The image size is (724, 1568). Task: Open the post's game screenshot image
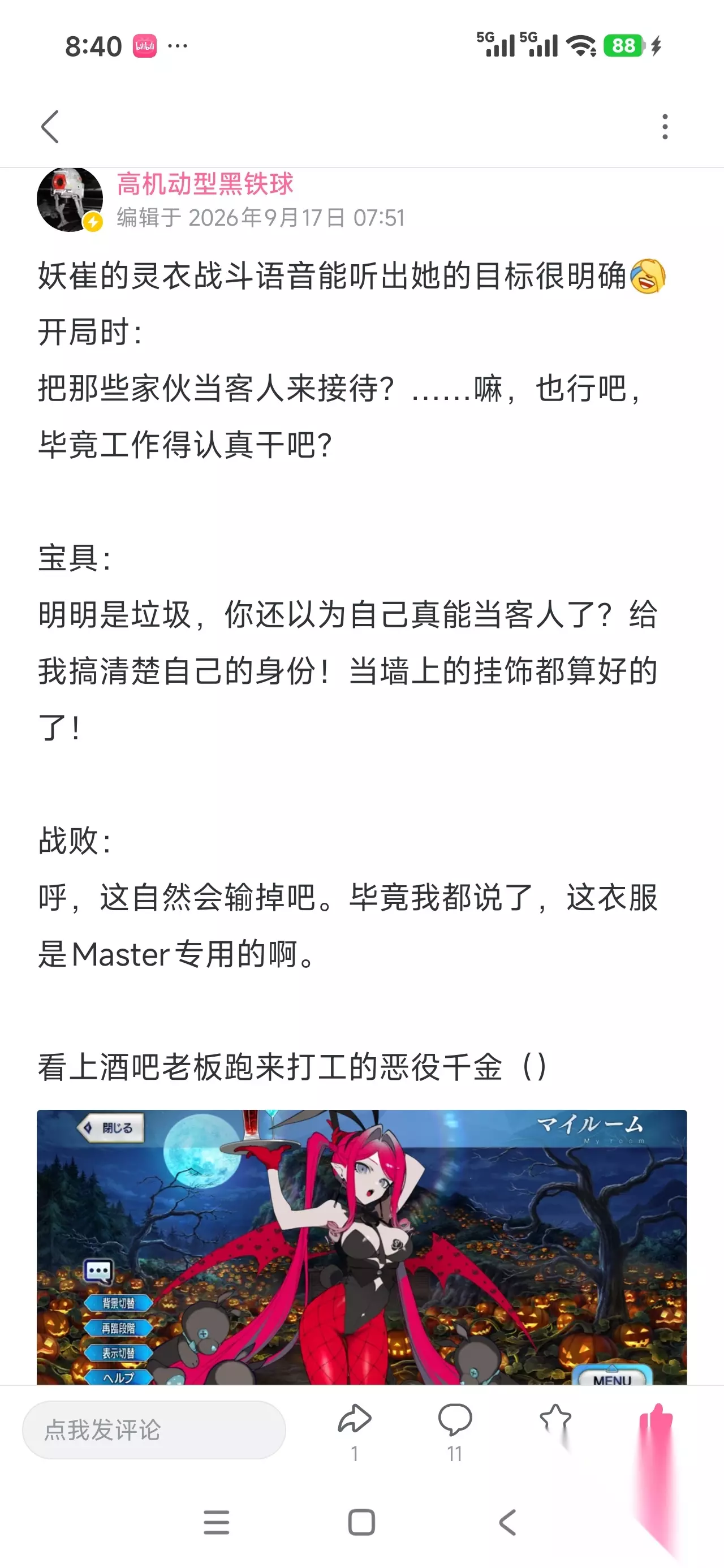tap(361, 1247)
